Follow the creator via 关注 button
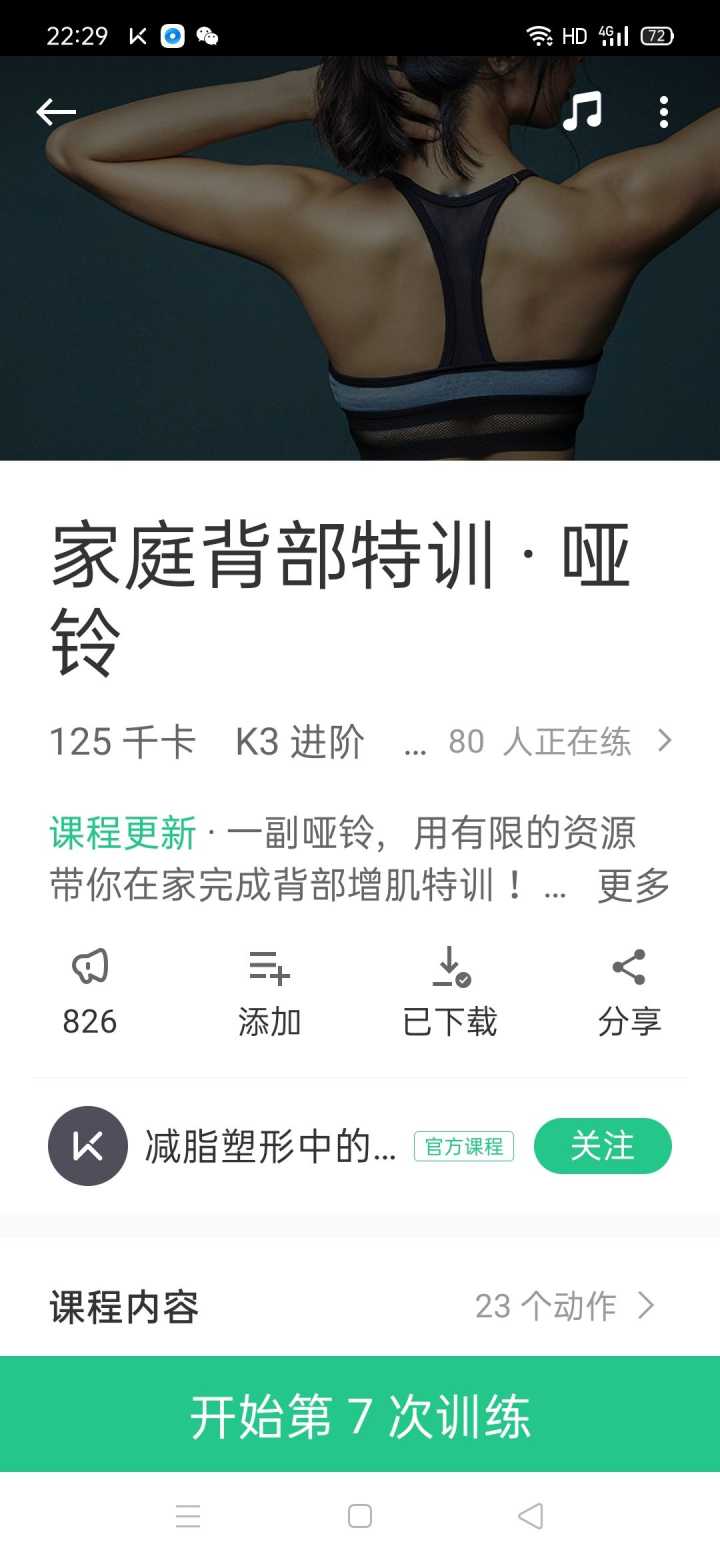Screen dimensions: 720x1560 click(603, 1146)
